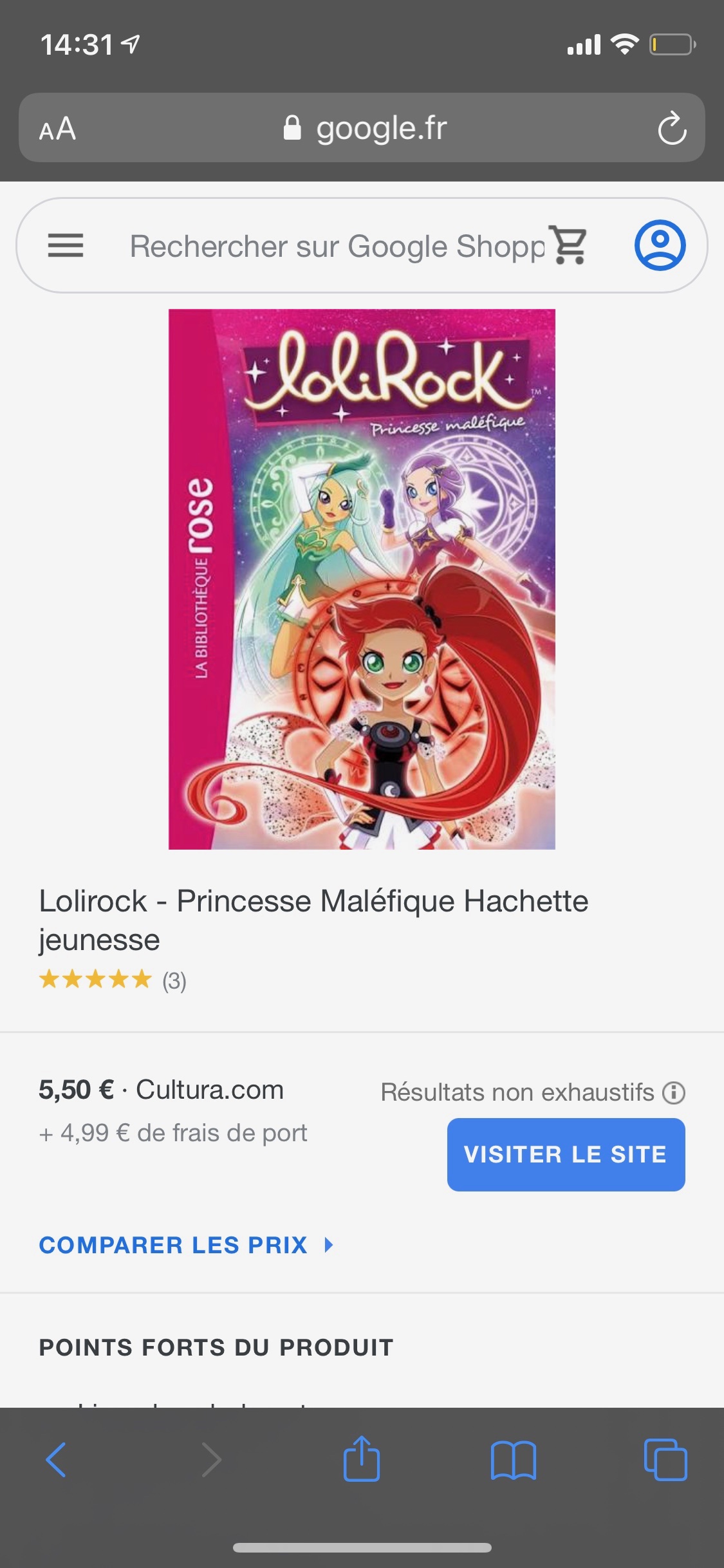Viewport: 724px width, 1568px height.
Task: Open the account profile icon
Action: pos(660,245)
